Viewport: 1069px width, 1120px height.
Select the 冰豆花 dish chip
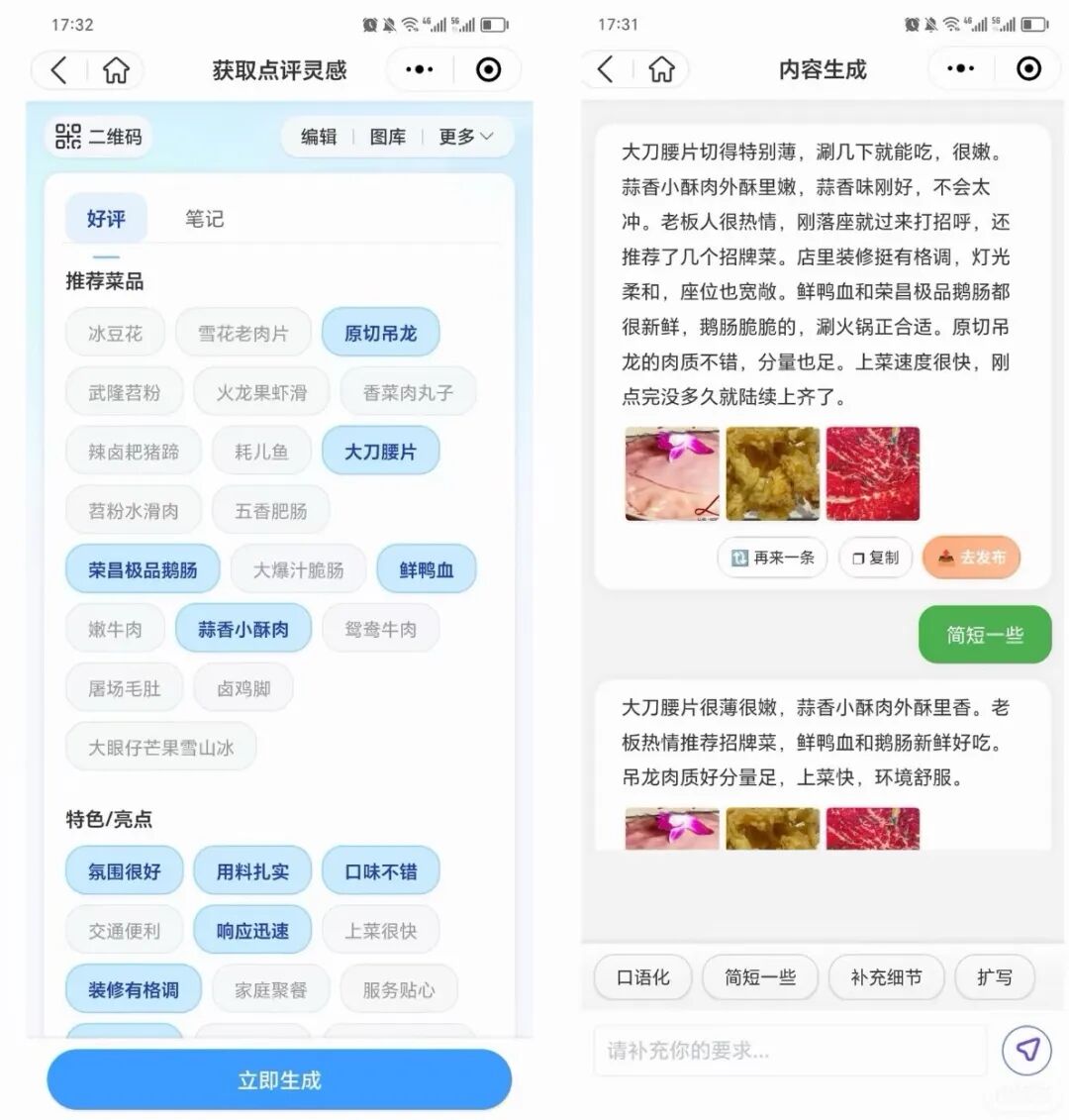click(x=115, y=334)
